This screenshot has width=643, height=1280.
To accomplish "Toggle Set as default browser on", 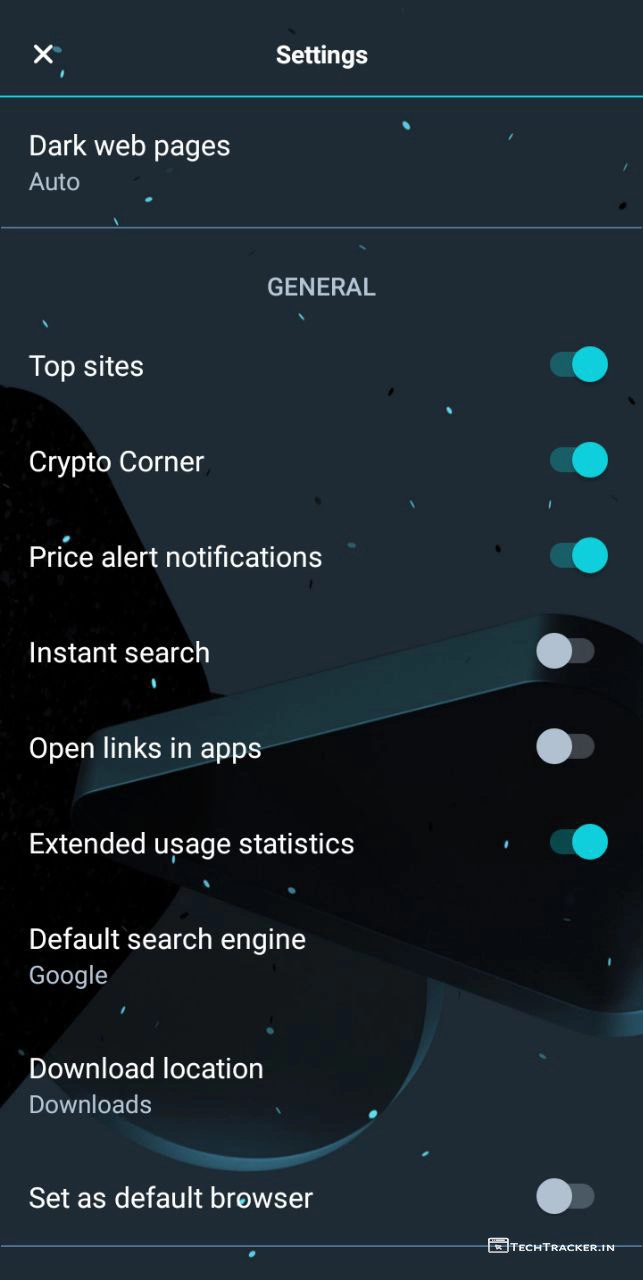I will point(566,1196).
